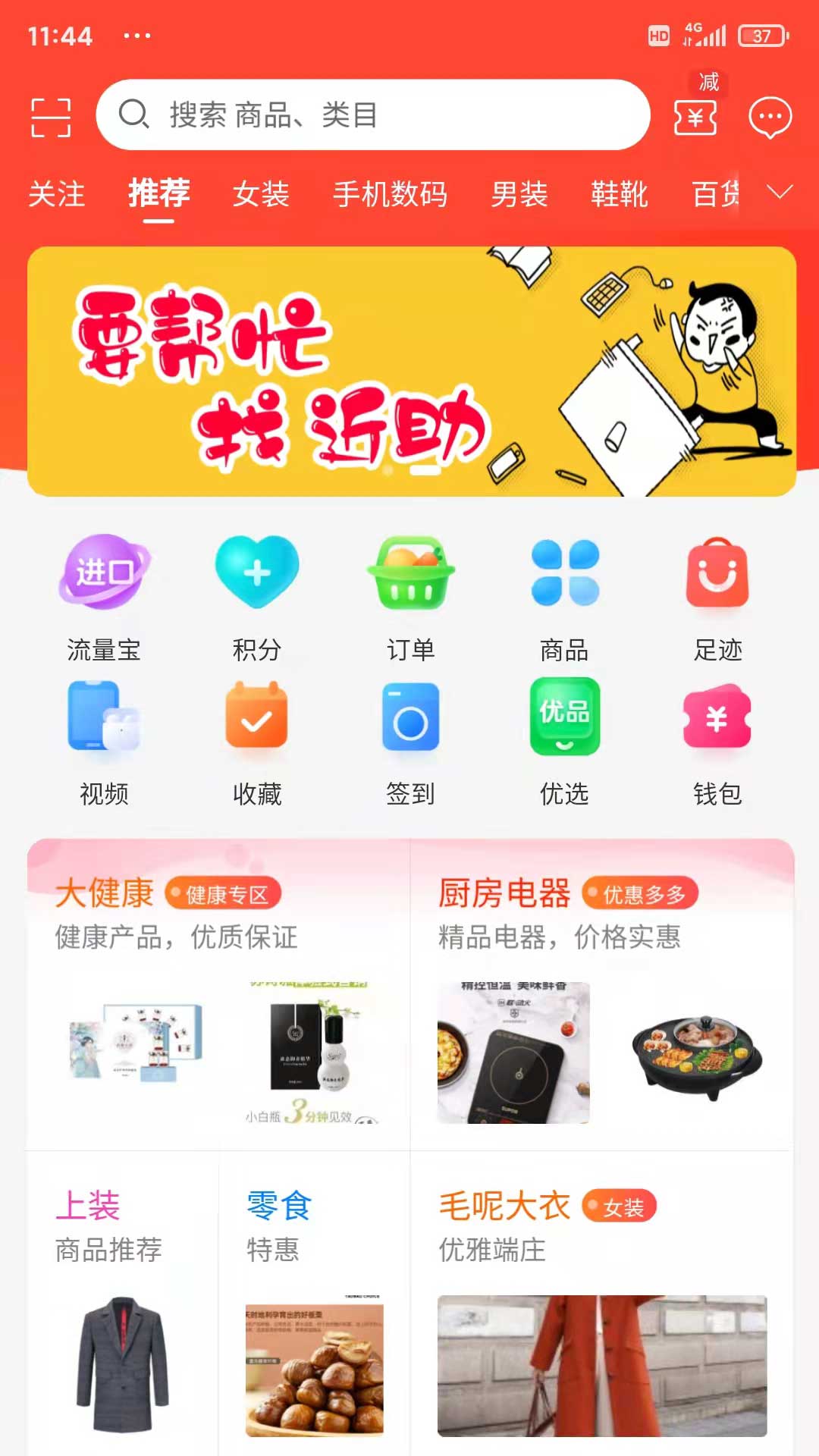Open the 毛呢大衣 女装 card
This screenshot has height=1456, width=819.
point(602,1304)
